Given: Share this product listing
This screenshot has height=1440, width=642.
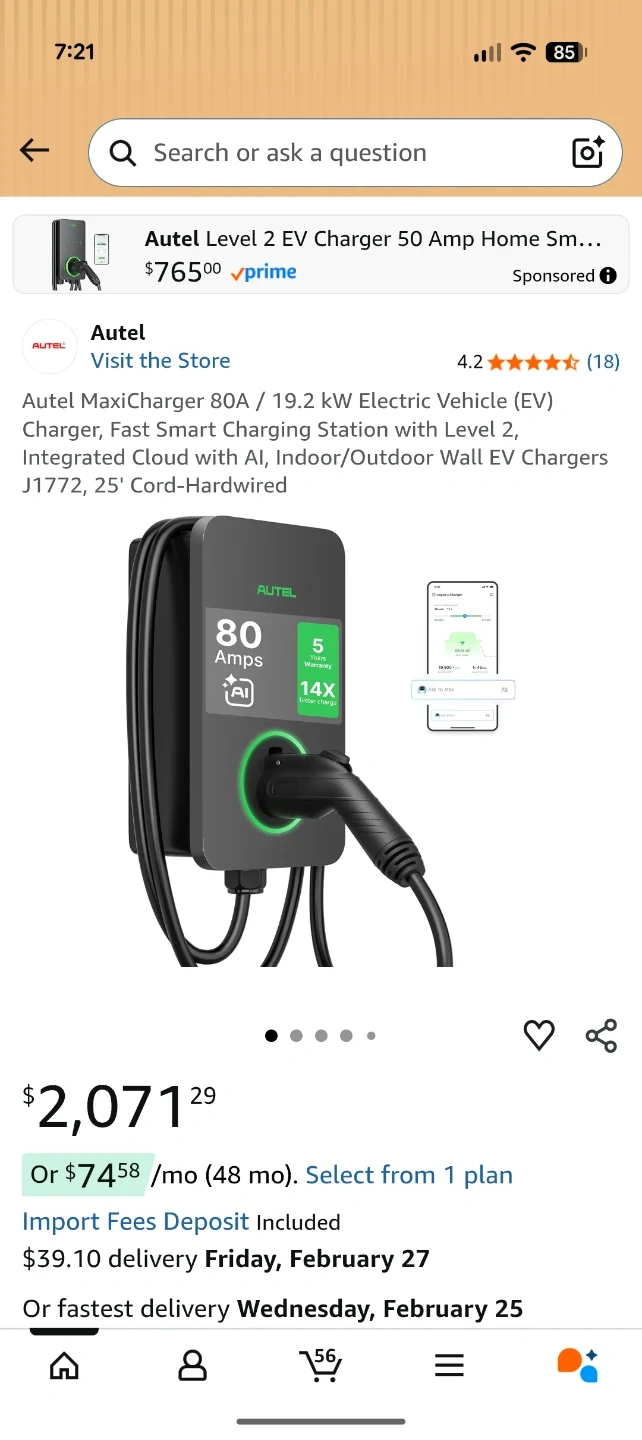Looking at the screenshot, I should click(601, 1036).
